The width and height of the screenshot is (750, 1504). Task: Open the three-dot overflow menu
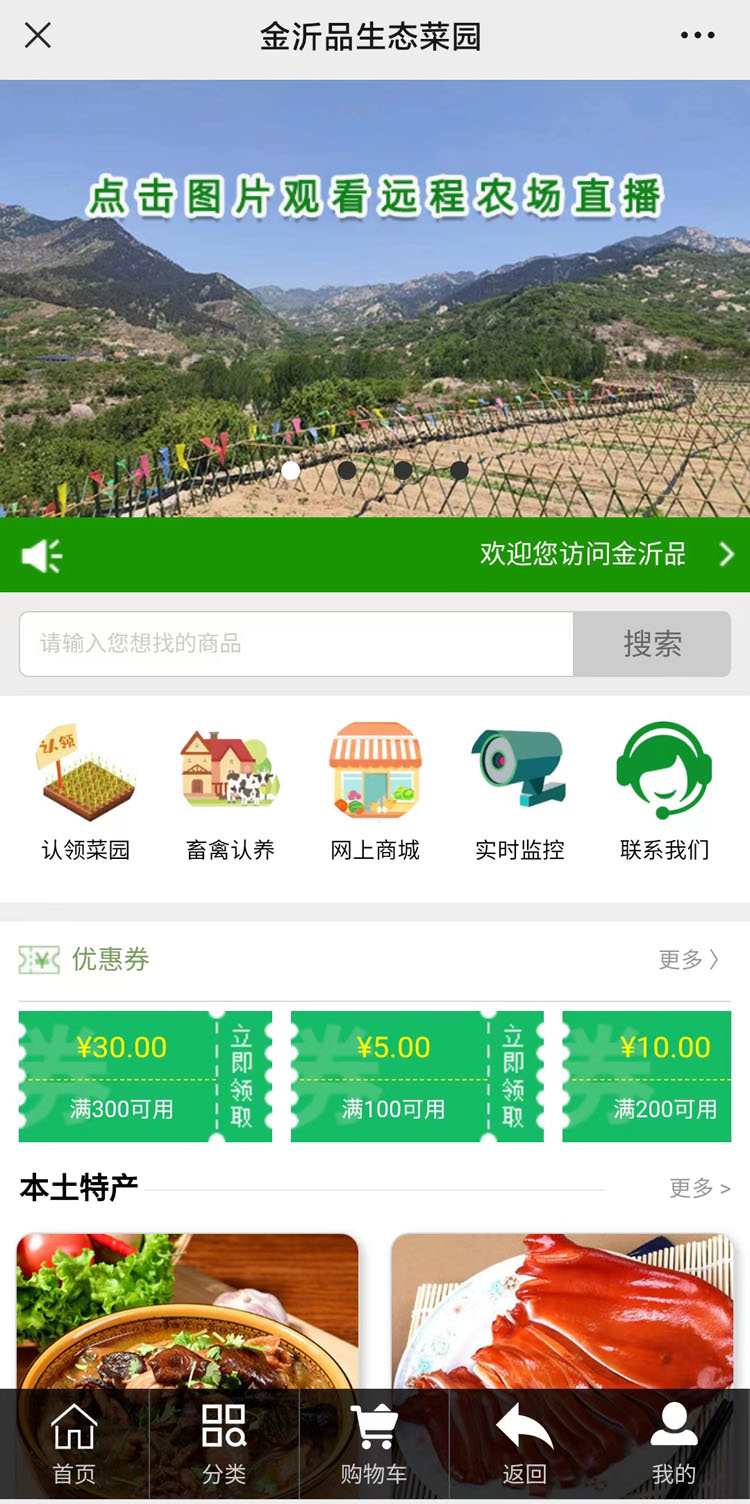[x=697, y=36]
